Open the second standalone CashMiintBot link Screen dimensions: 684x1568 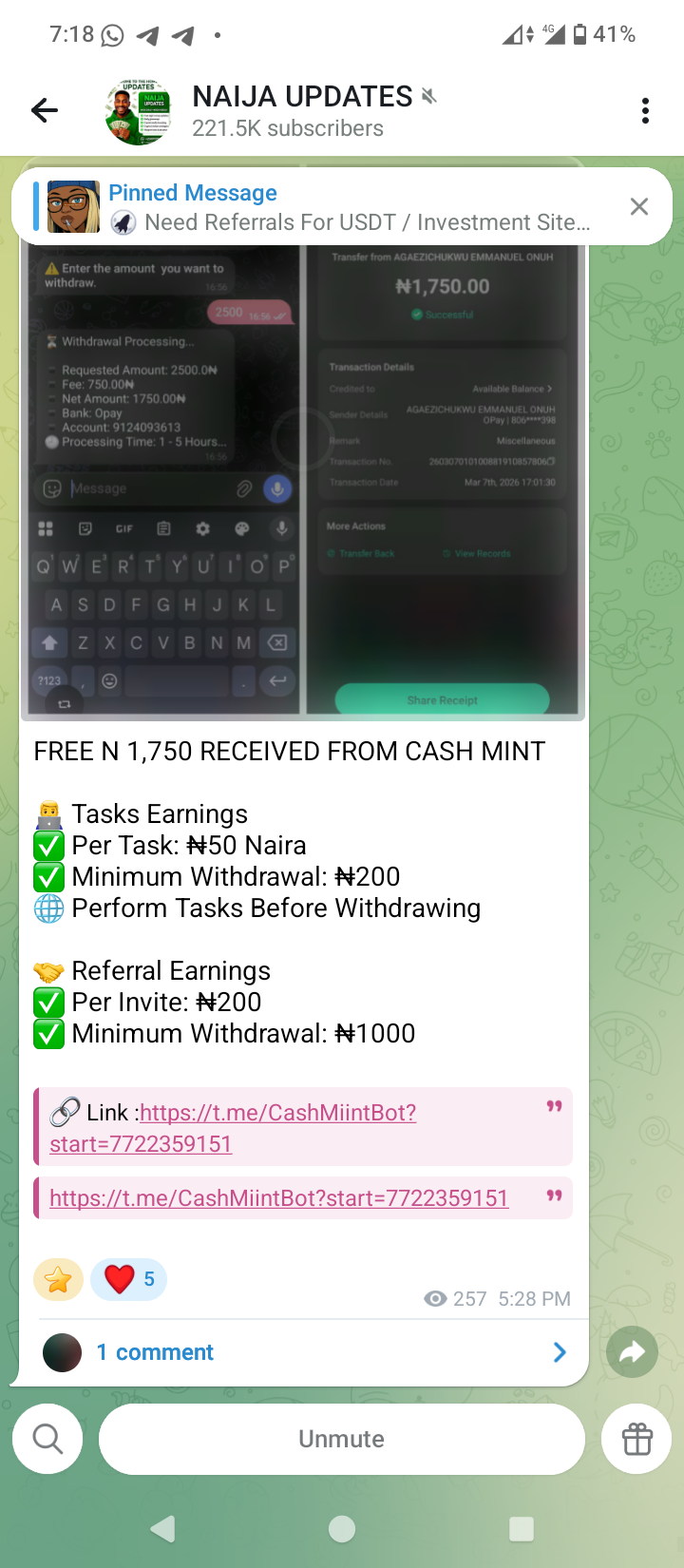278,1198
